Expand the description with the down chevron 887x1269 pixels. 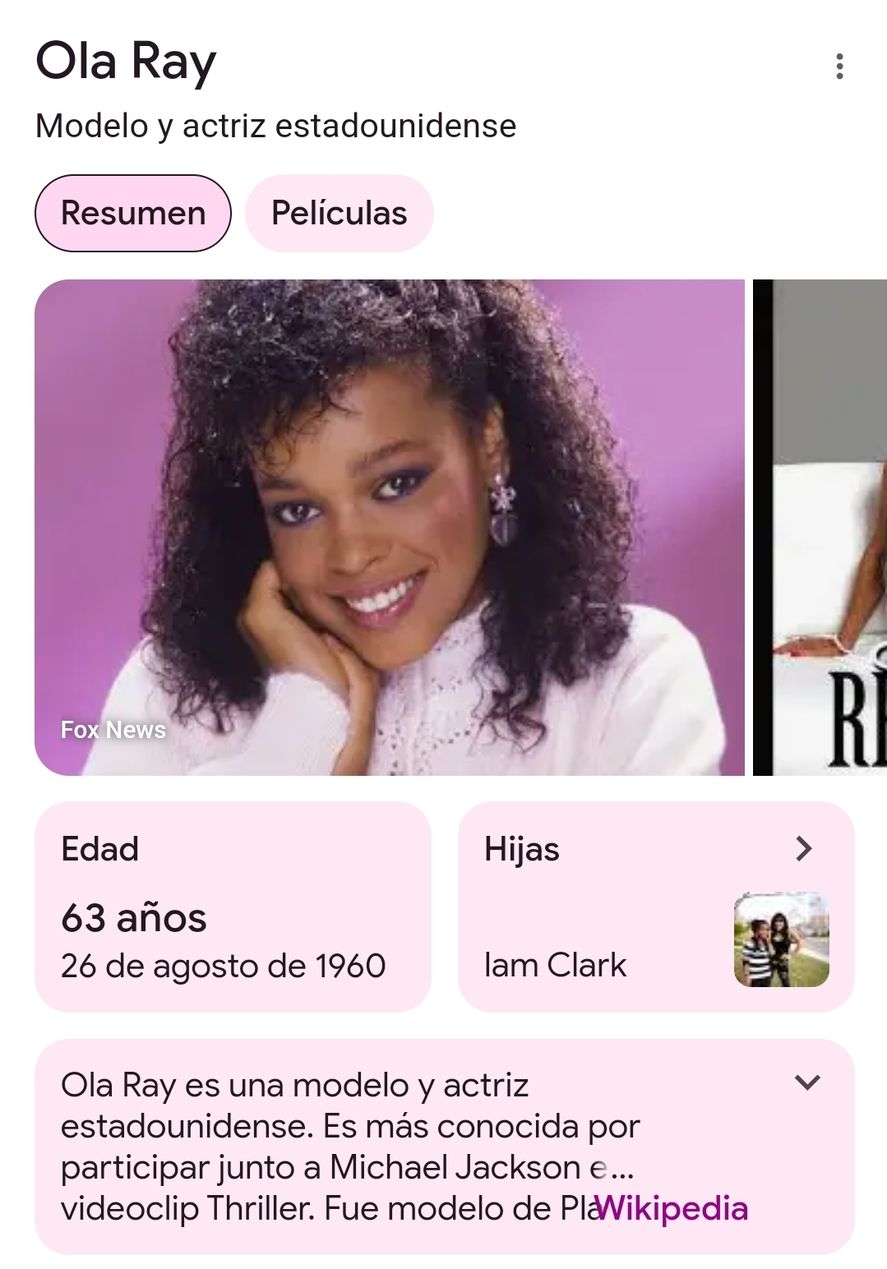(807, 1082)
